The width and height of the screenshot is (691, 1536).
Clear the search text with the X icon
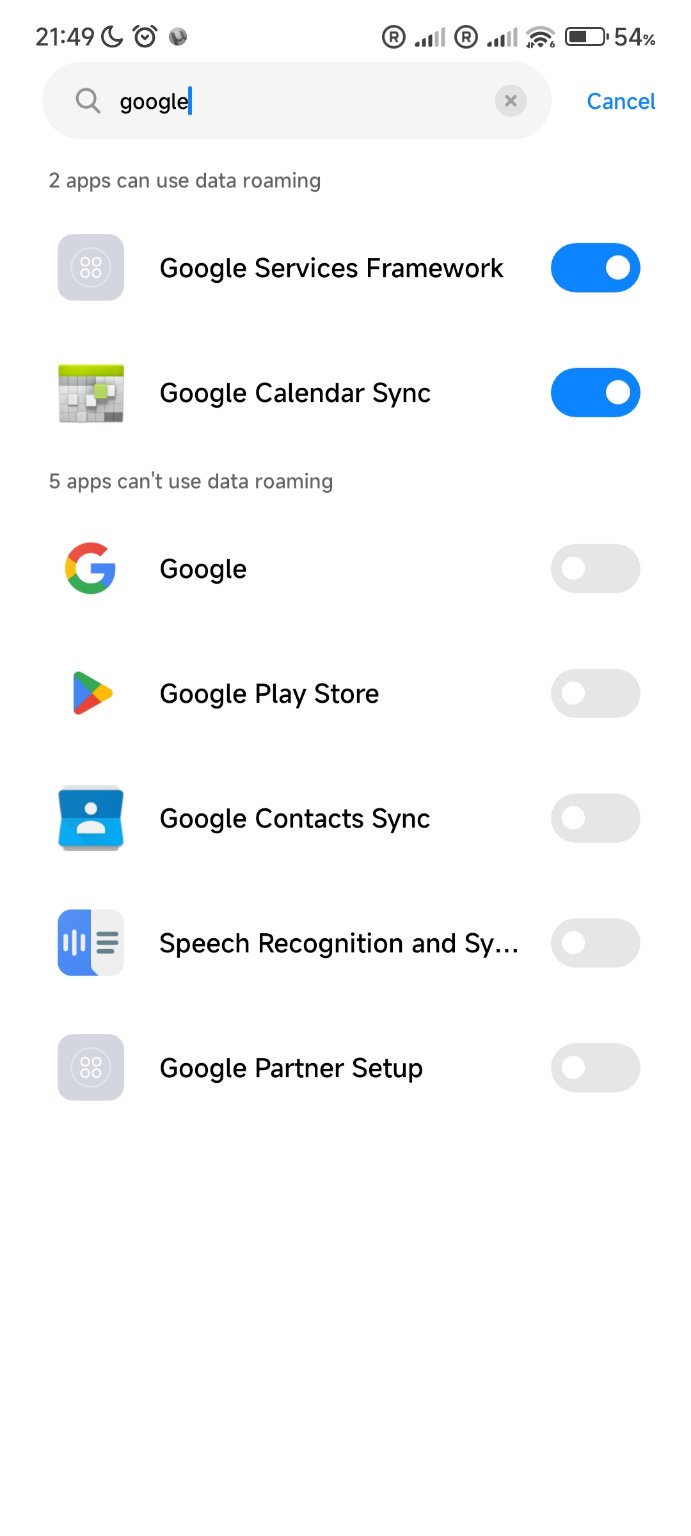click(510, 101)
